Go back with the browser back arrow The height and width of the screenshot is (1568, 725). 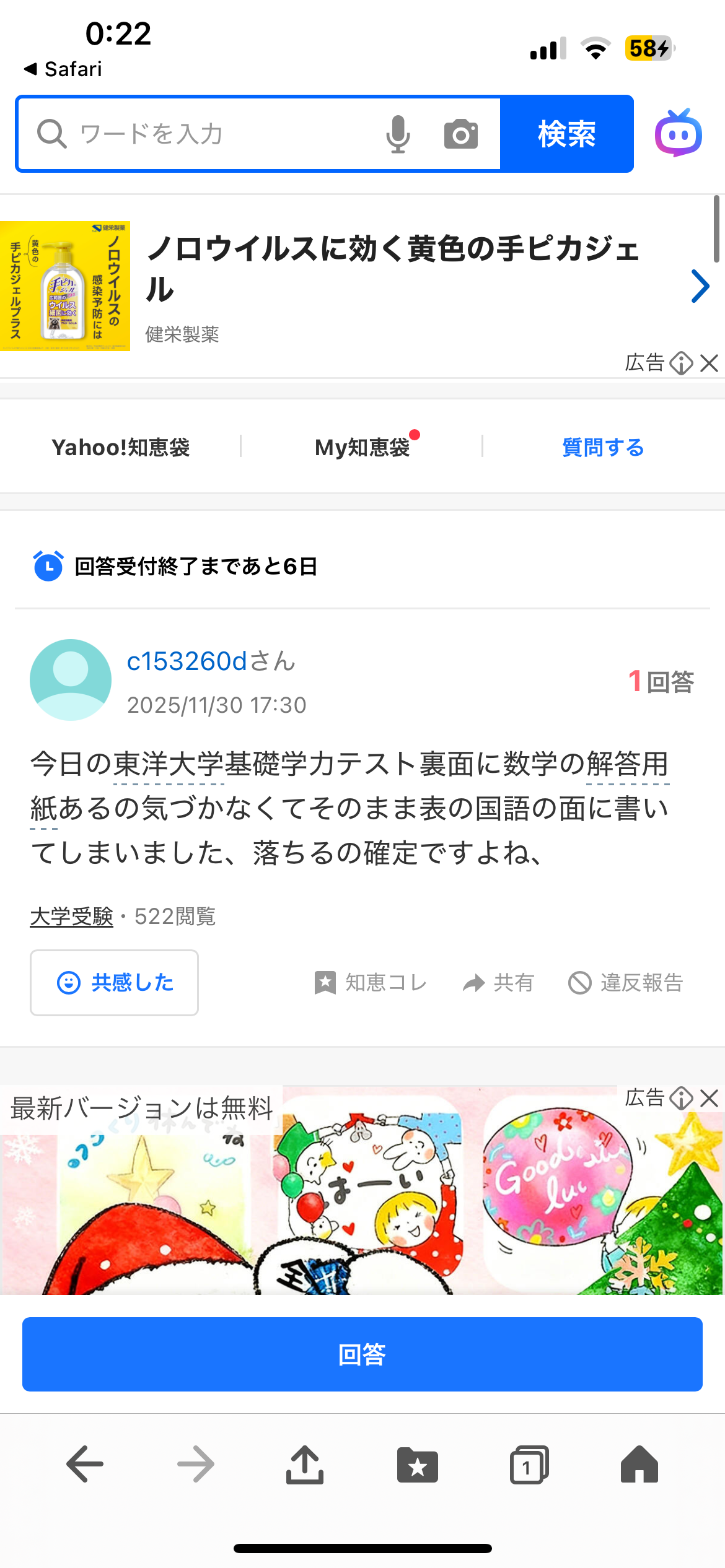(x=85, y=1465)
